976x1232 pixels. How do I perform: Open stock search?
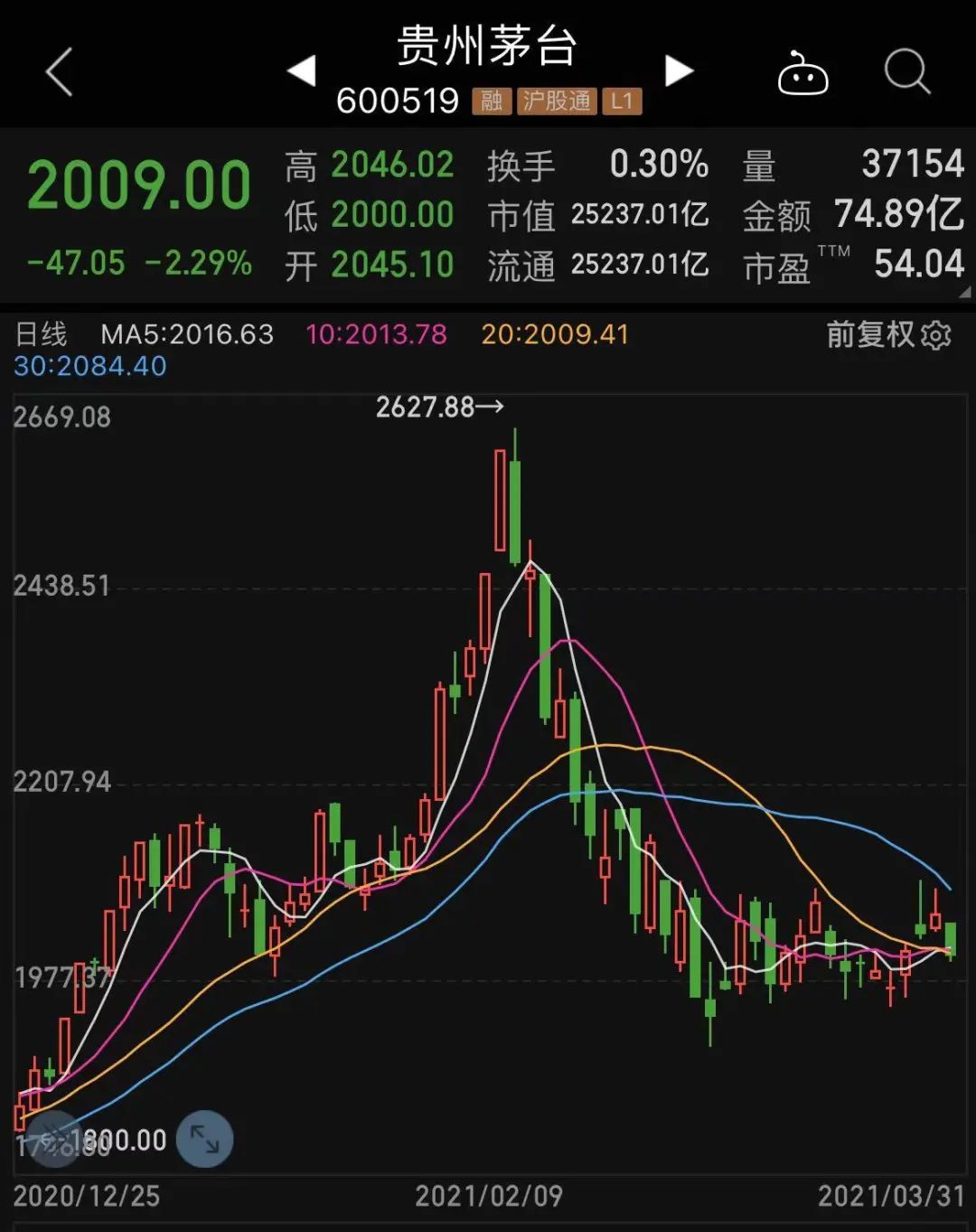(x=906, y=71)
